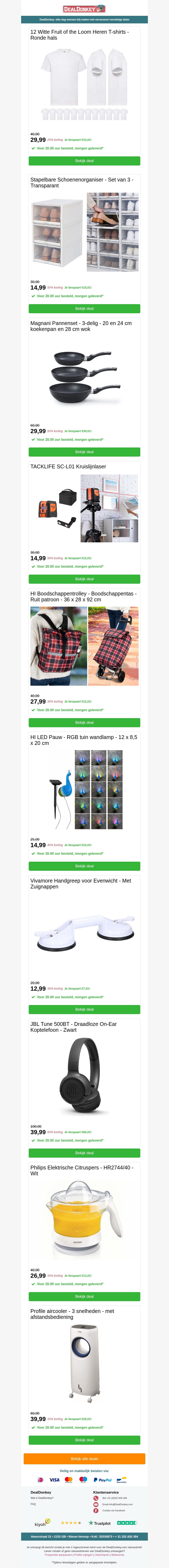169x1568 pixels.
Task: Open the JBL Tune 500BT headphone image
Action: coord(84,1077)
